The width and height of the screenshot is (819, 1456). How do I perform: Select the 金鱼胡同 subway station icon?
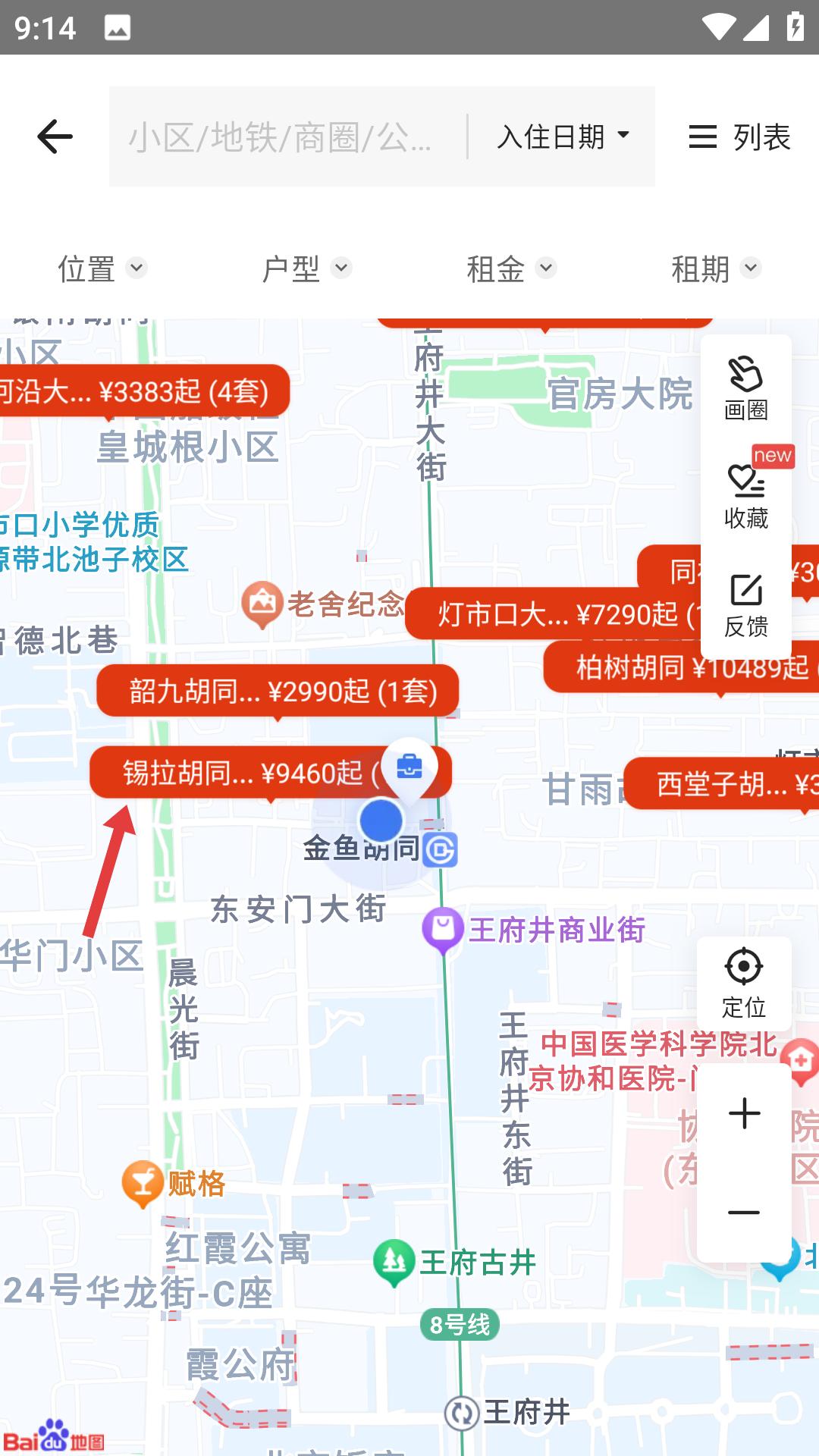coord(442,849)
